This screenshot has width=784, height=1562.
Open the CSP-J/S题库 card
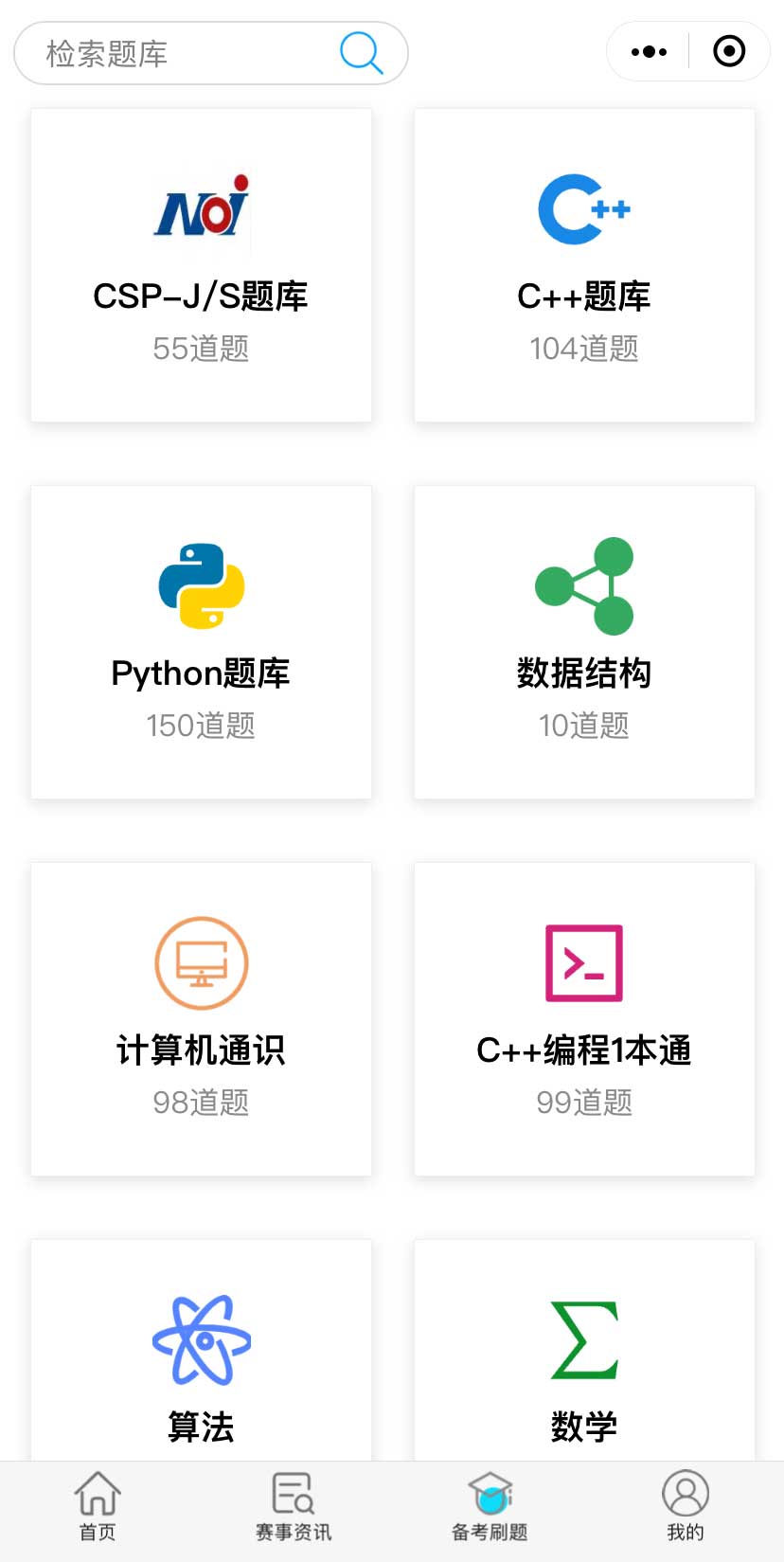(x=201, y=265)
